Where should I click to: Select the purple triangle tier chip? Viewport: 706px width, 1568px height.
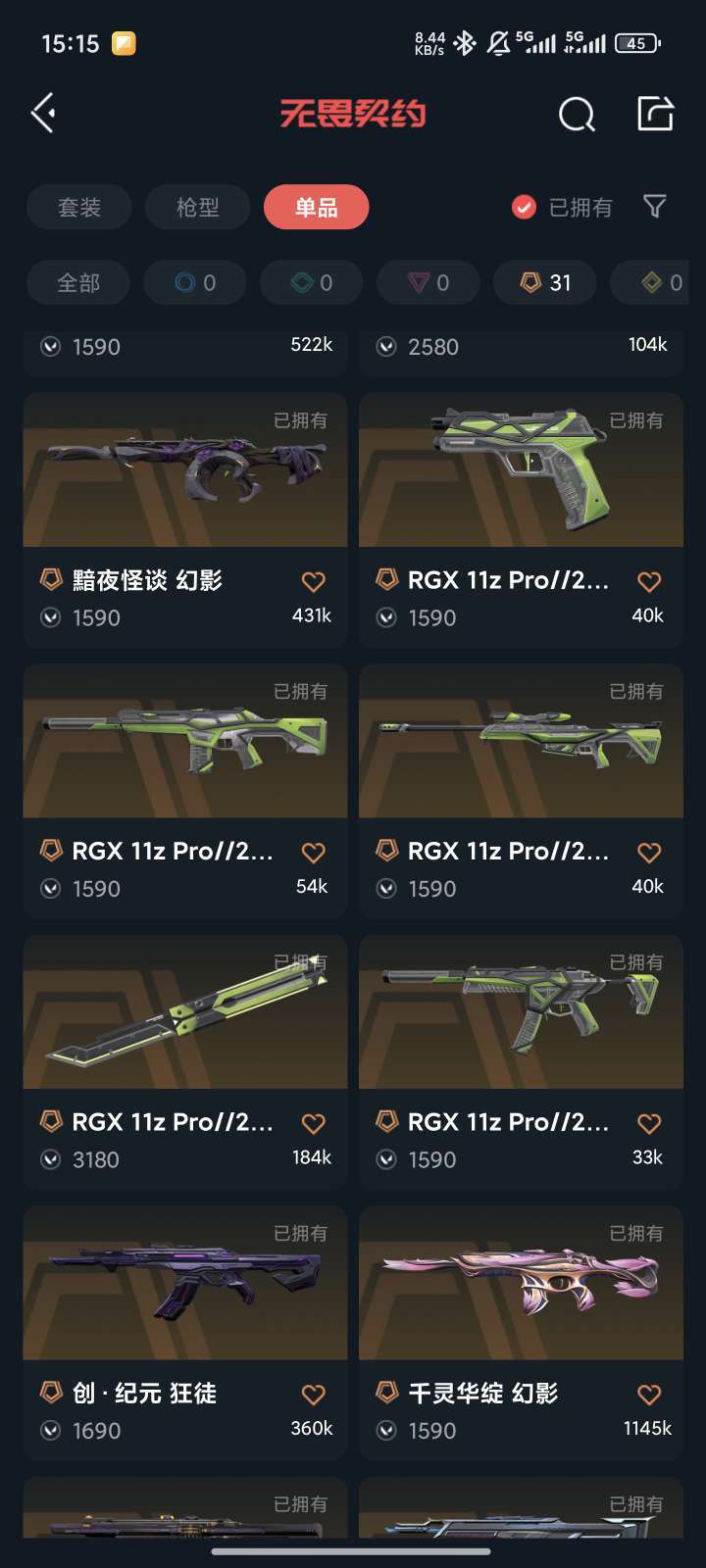click(429, 283)
